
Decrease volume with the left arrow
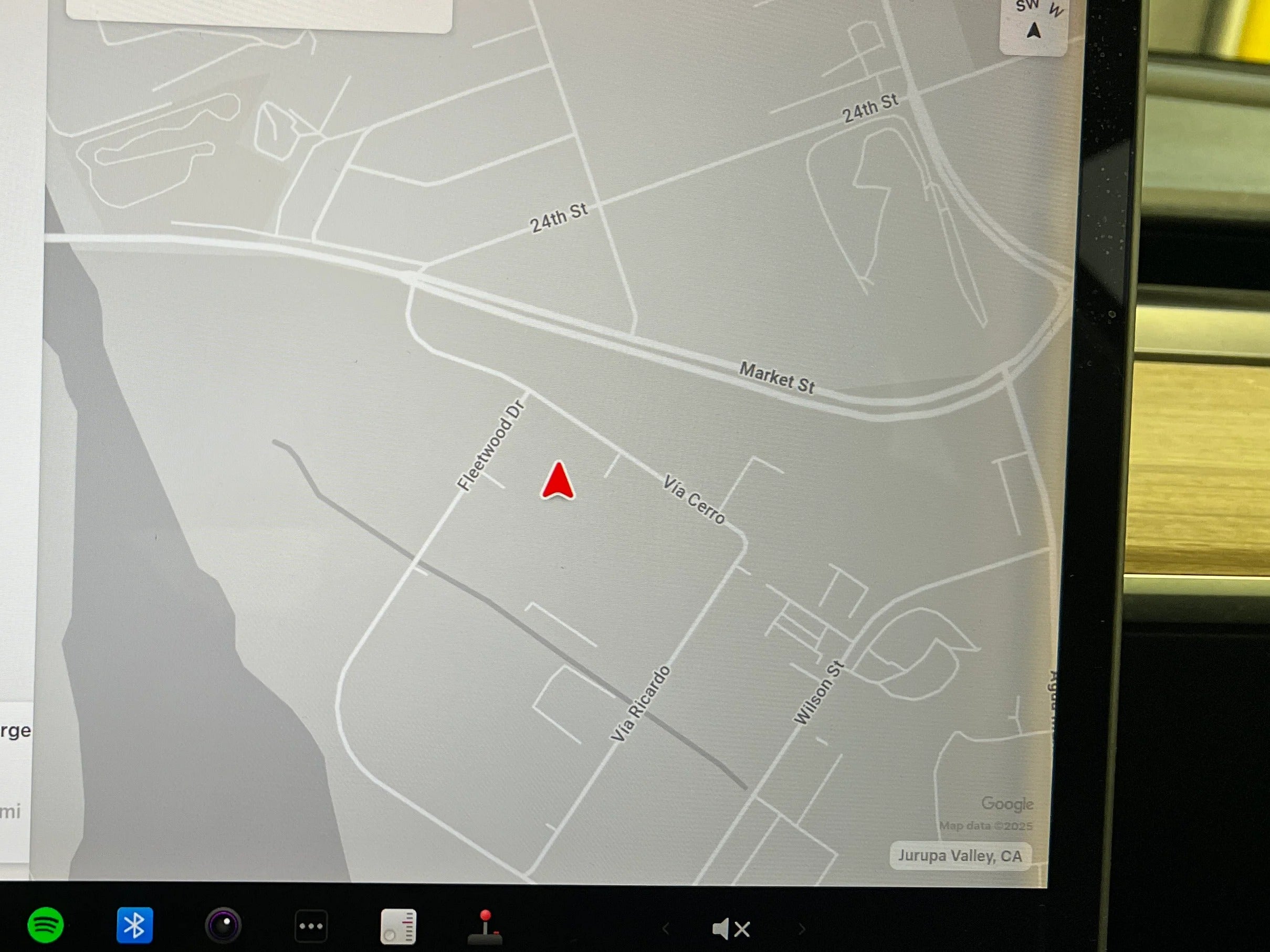[666, 928]
